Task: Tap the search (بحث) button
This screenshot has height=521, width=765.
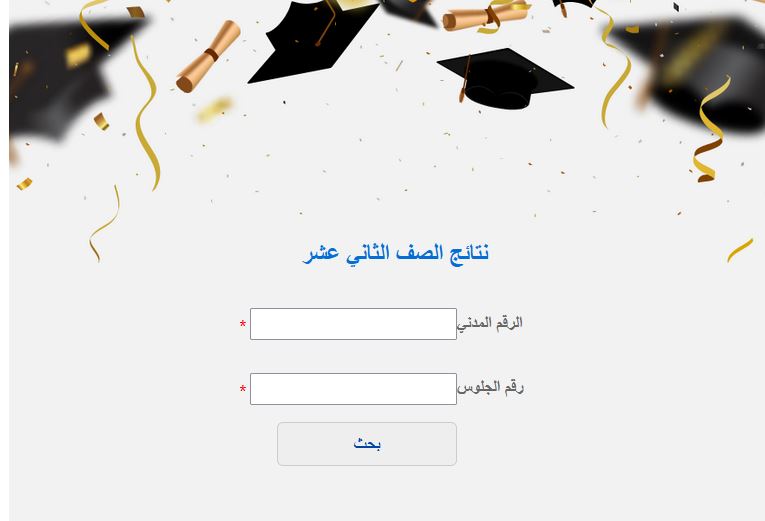Action: (366, 444)
